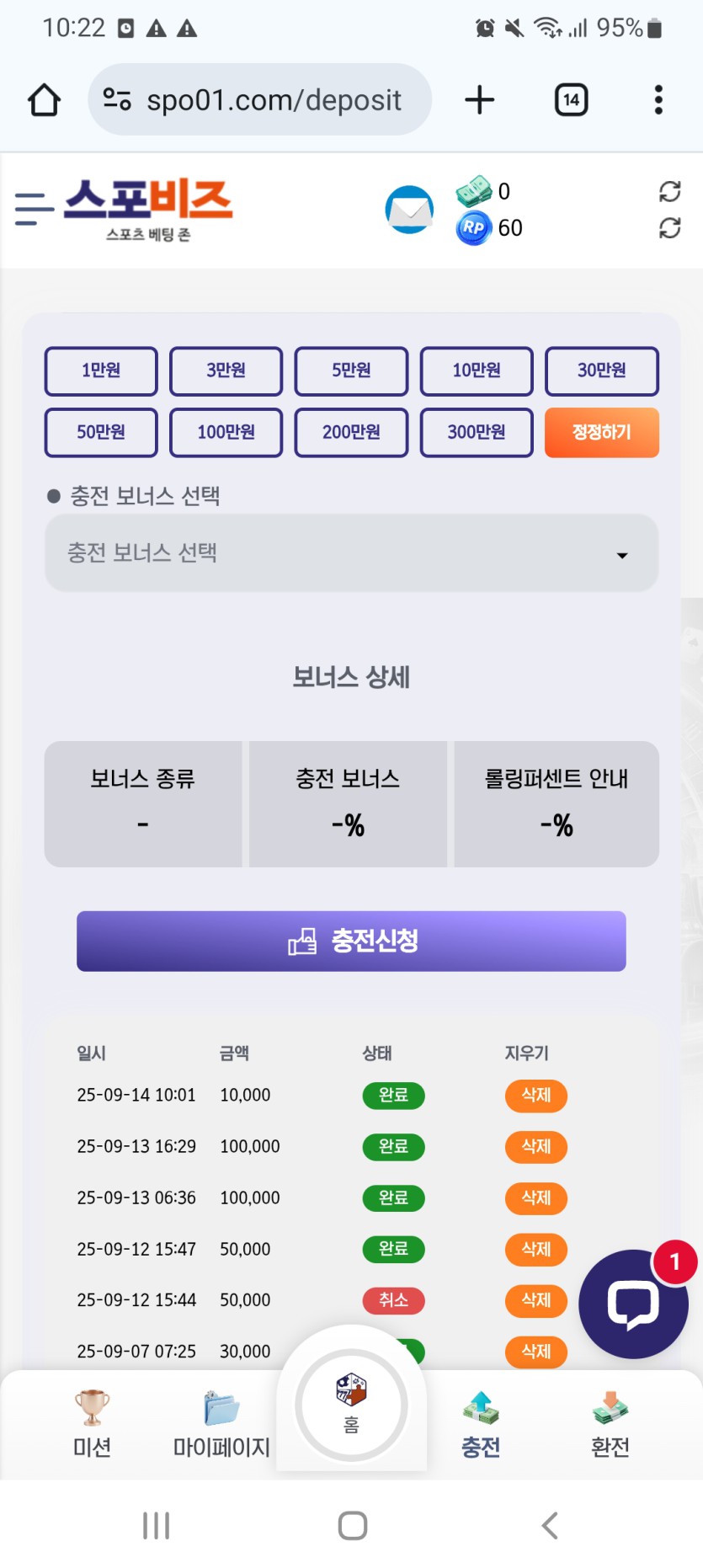Open the browser overflow menu
This screenshot has width=703, height=1568.
click(x=658, y=100)
